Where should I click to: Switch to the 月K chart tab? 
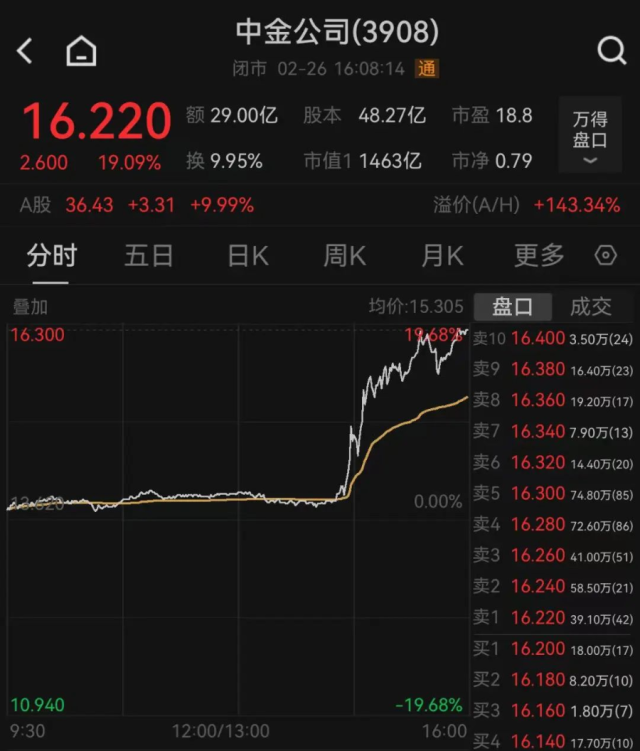point(442,255)
